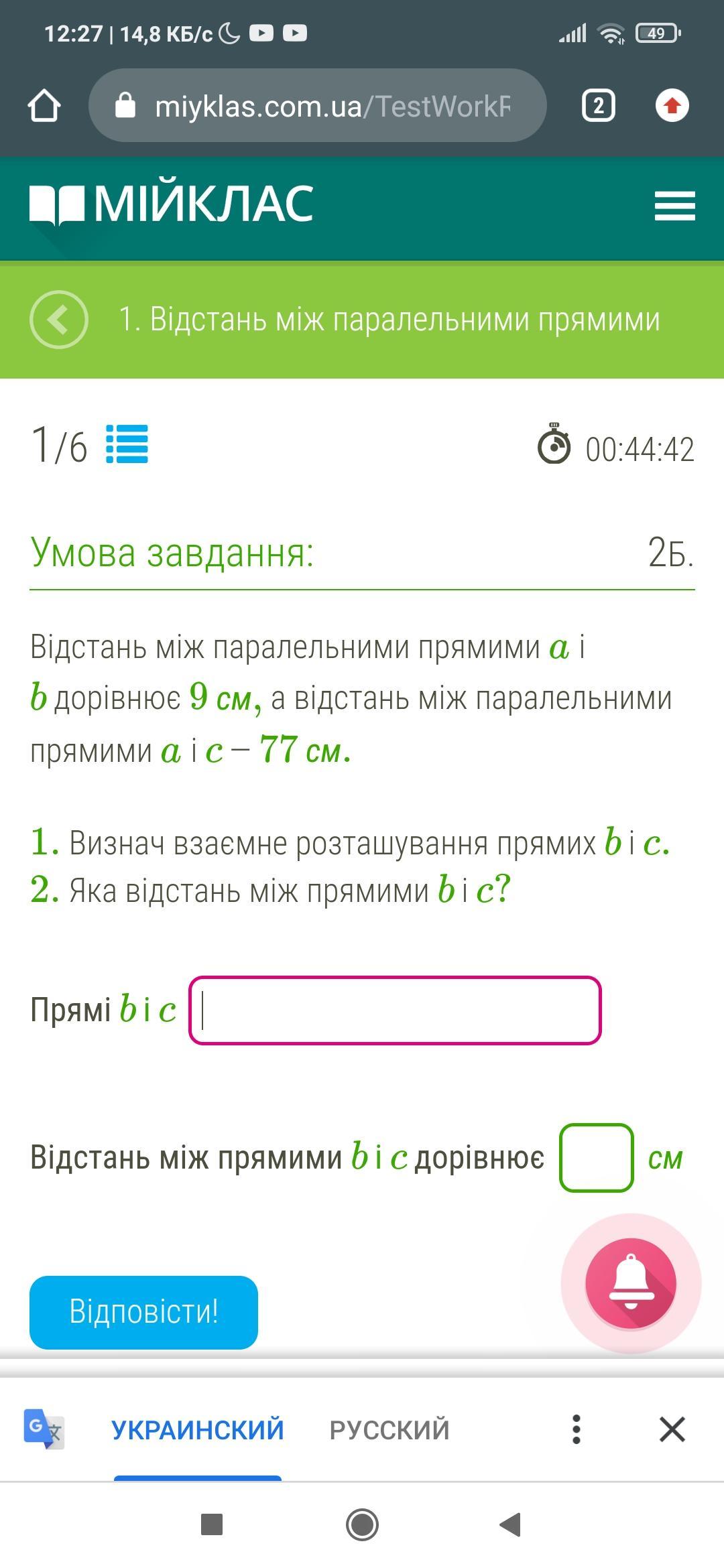Tap the system back button
Viewport: 724px width, 1568px height.
[x=511, y=1524]
